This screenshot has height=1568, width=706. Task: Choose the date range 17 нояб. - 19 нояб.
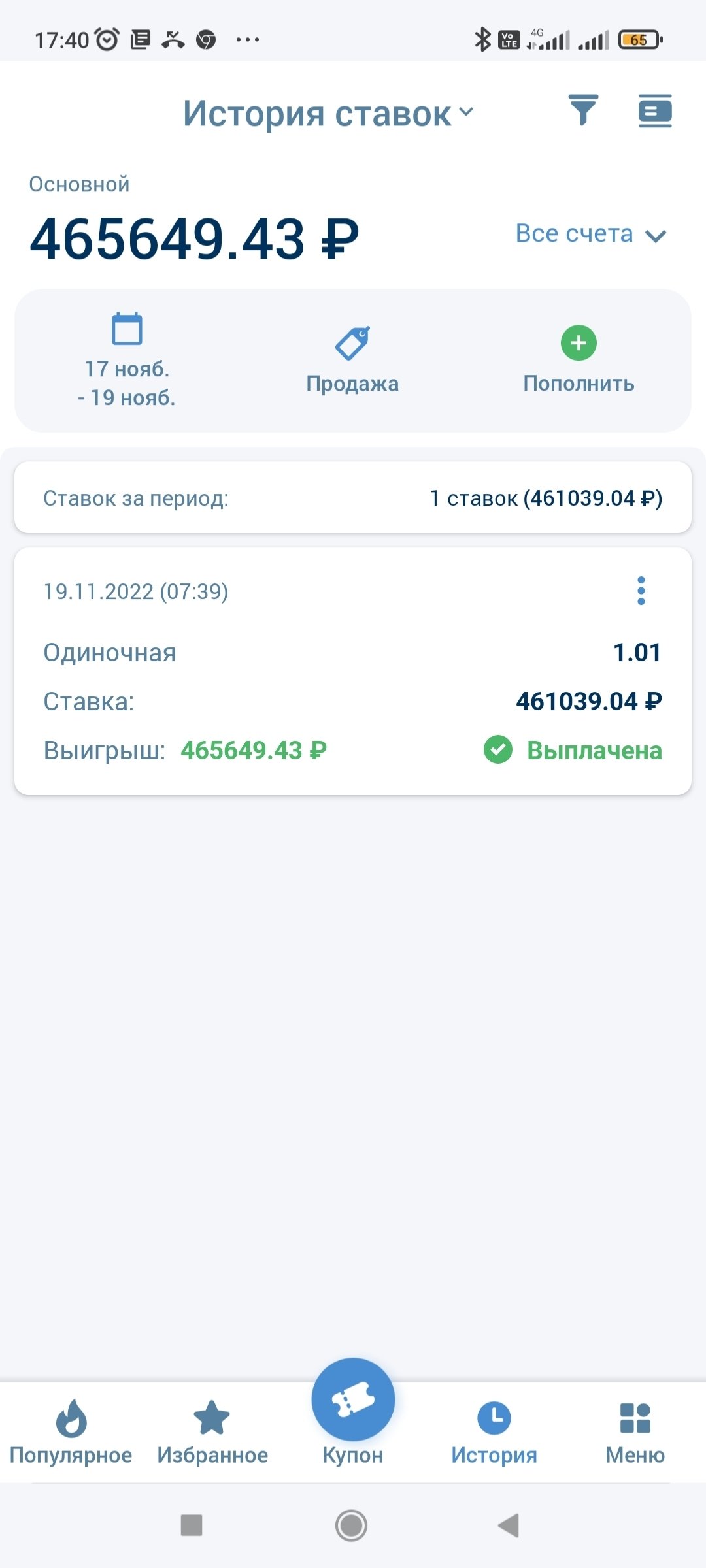point(127,361)
